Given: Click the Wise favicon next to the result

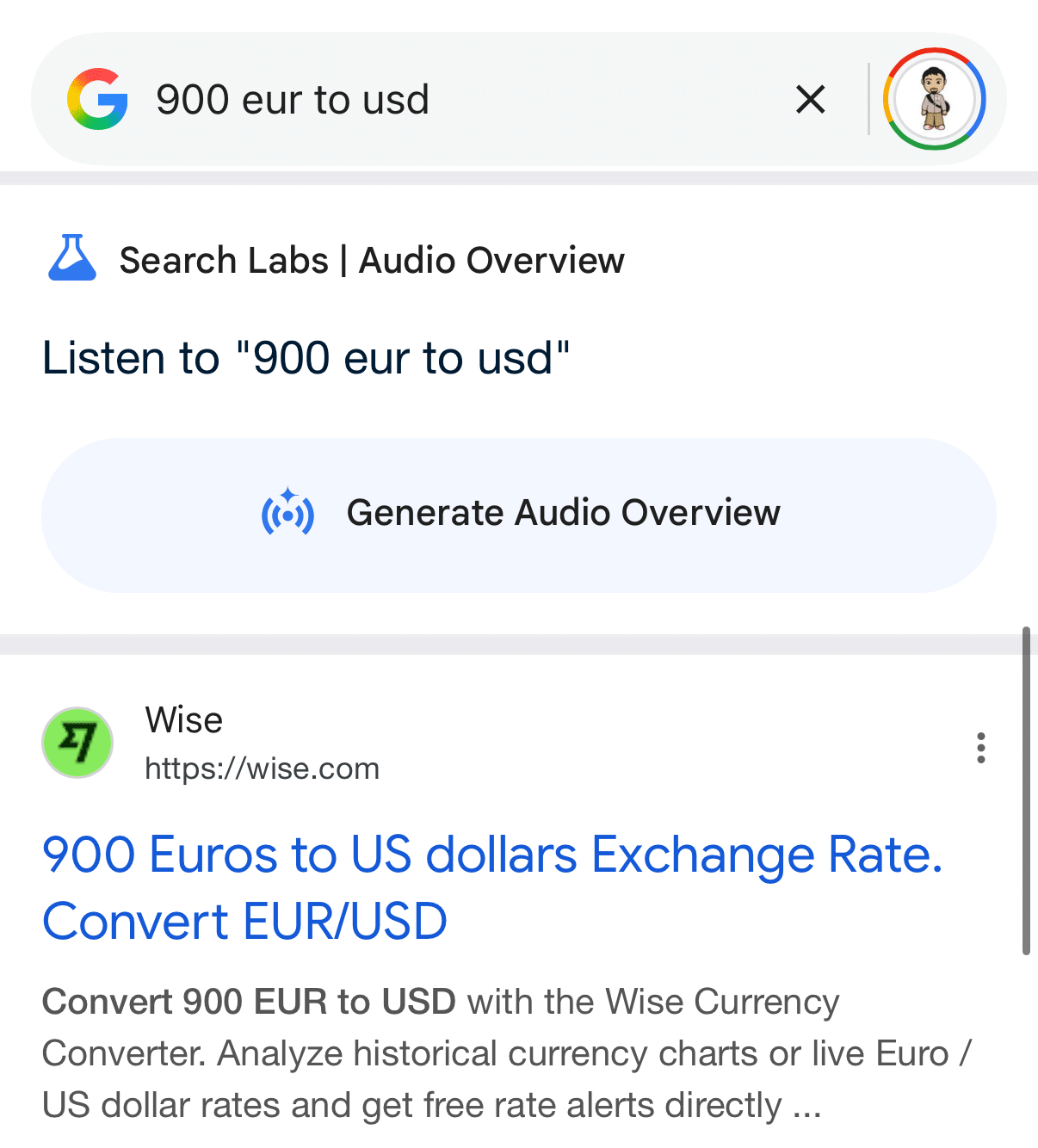Looking at the screenshot, I should click(x=77, y=743).
